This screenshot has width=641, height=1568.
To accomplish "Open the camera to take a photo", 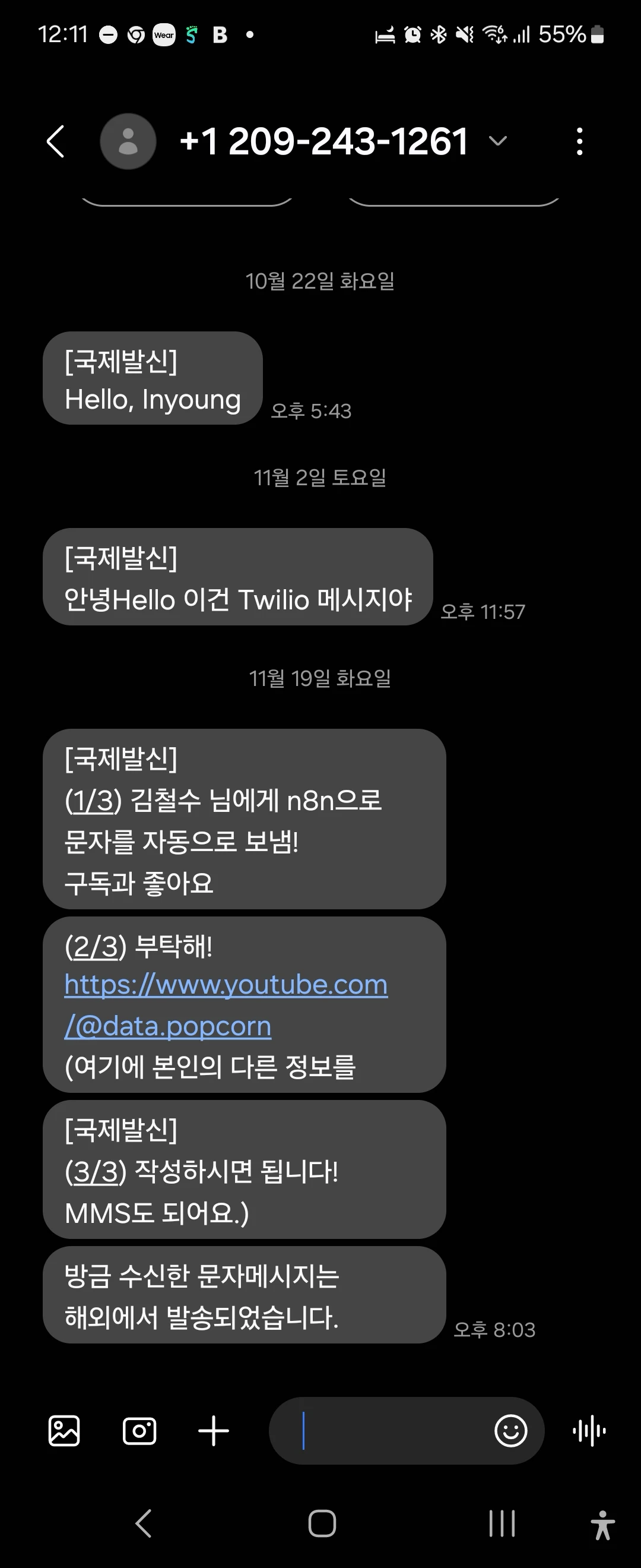I will 139,1430.
